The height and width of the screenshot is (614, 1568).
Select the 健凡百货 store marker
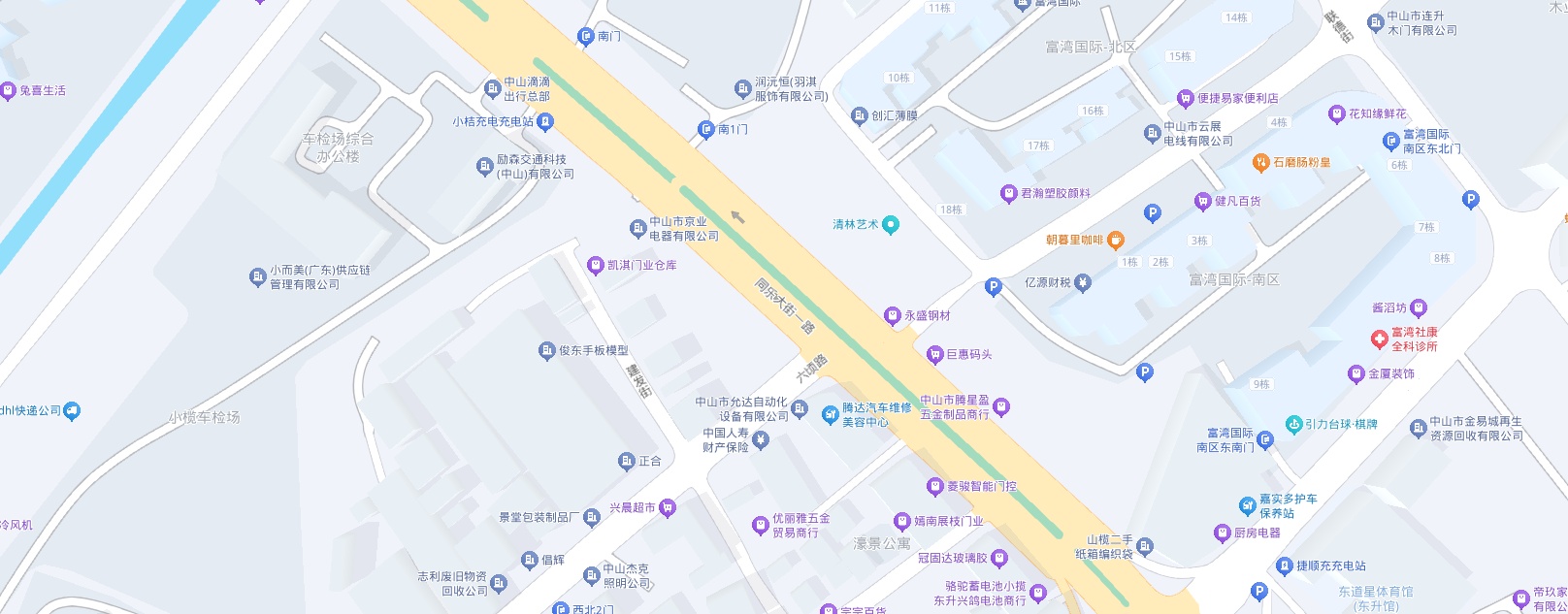[1202, 201]
